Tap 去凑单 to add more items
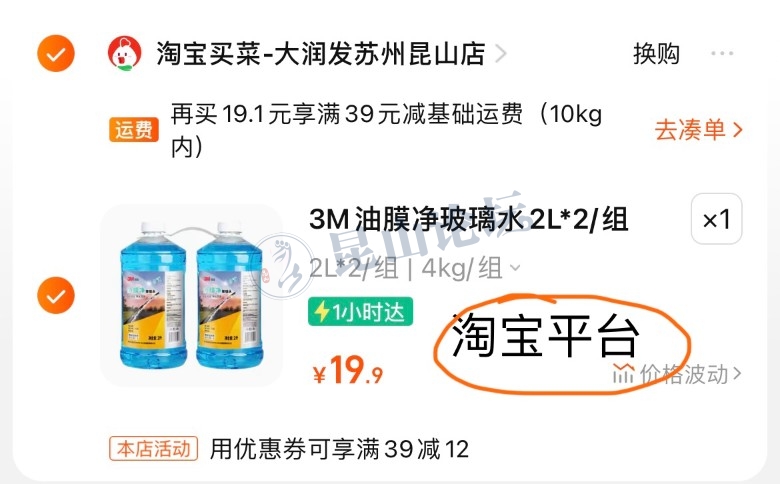Viewport: 780px width, 484px height. pos(699,129)
